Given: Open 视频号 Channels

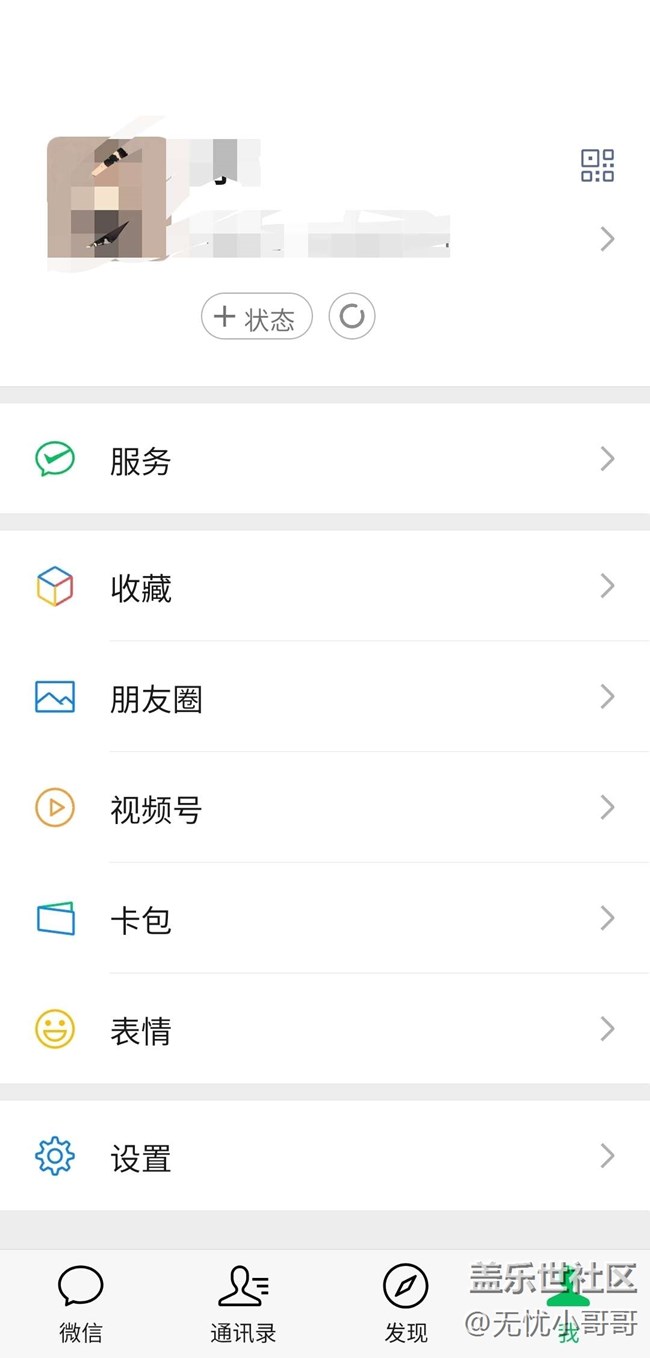Looking at the screenshot, I should coord(325,808).
